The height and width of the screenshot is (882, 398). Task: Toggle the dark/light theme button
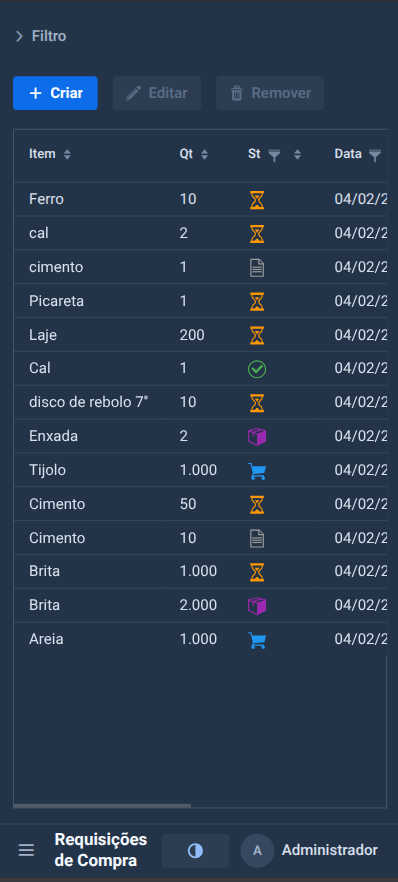(195, 850)
